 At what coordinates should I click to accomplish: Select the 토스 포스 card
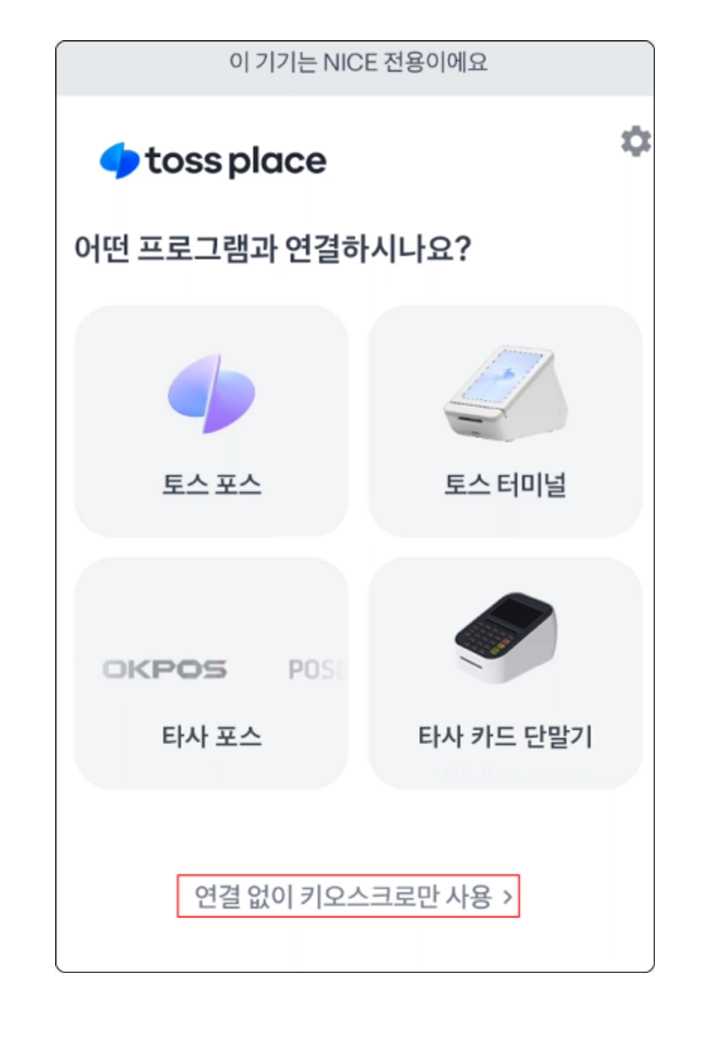[x=212, y=421]
